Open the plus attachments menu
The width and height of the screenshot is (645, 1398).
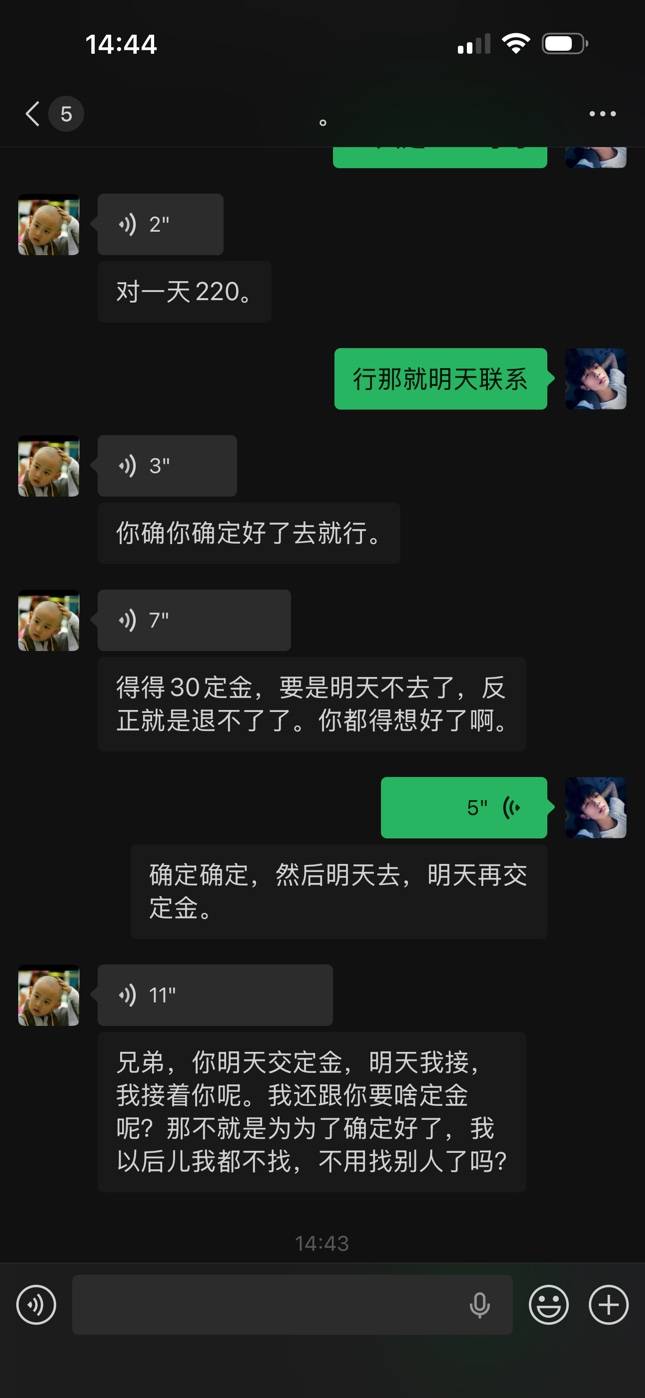coord(608,1305)
